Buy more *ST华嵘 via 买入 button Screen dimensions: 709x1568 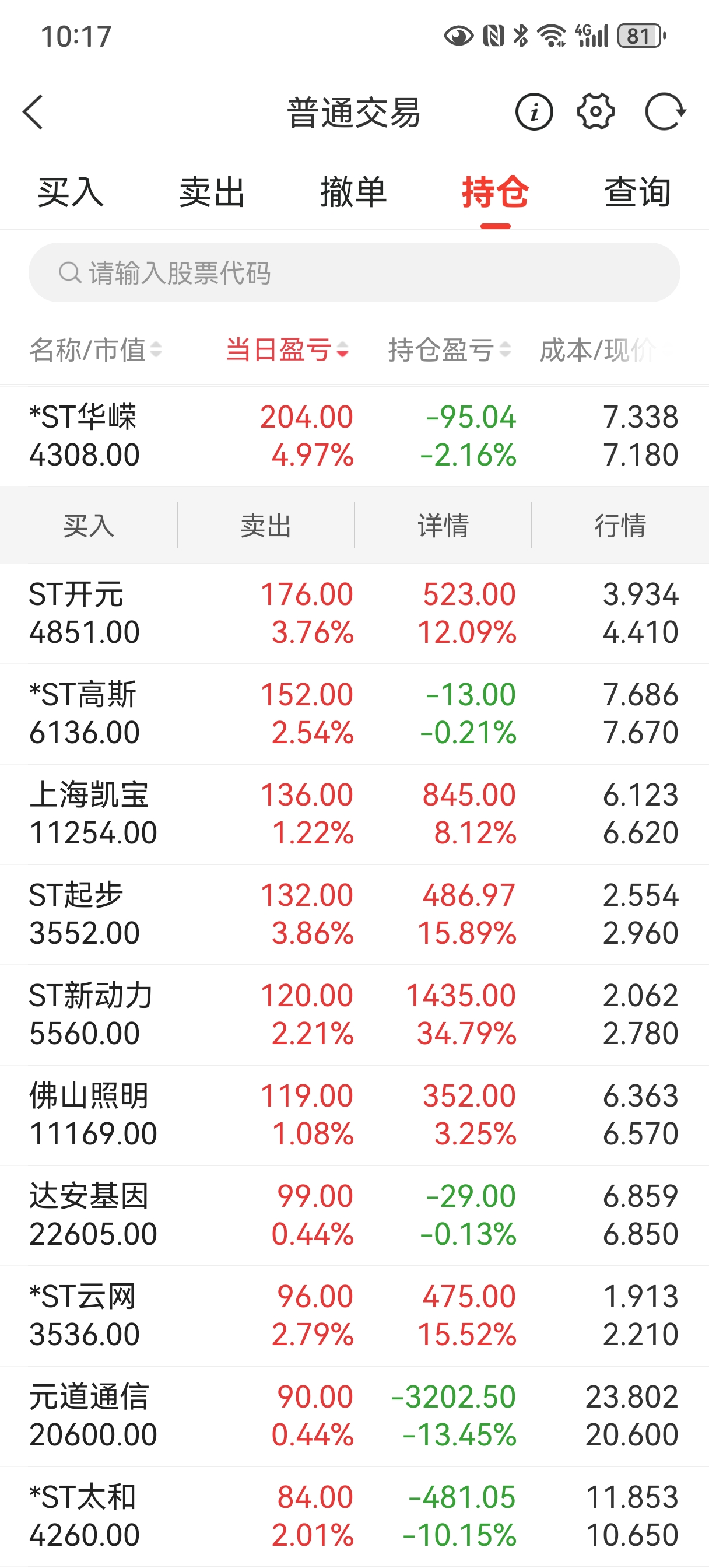tap(89, 526)
